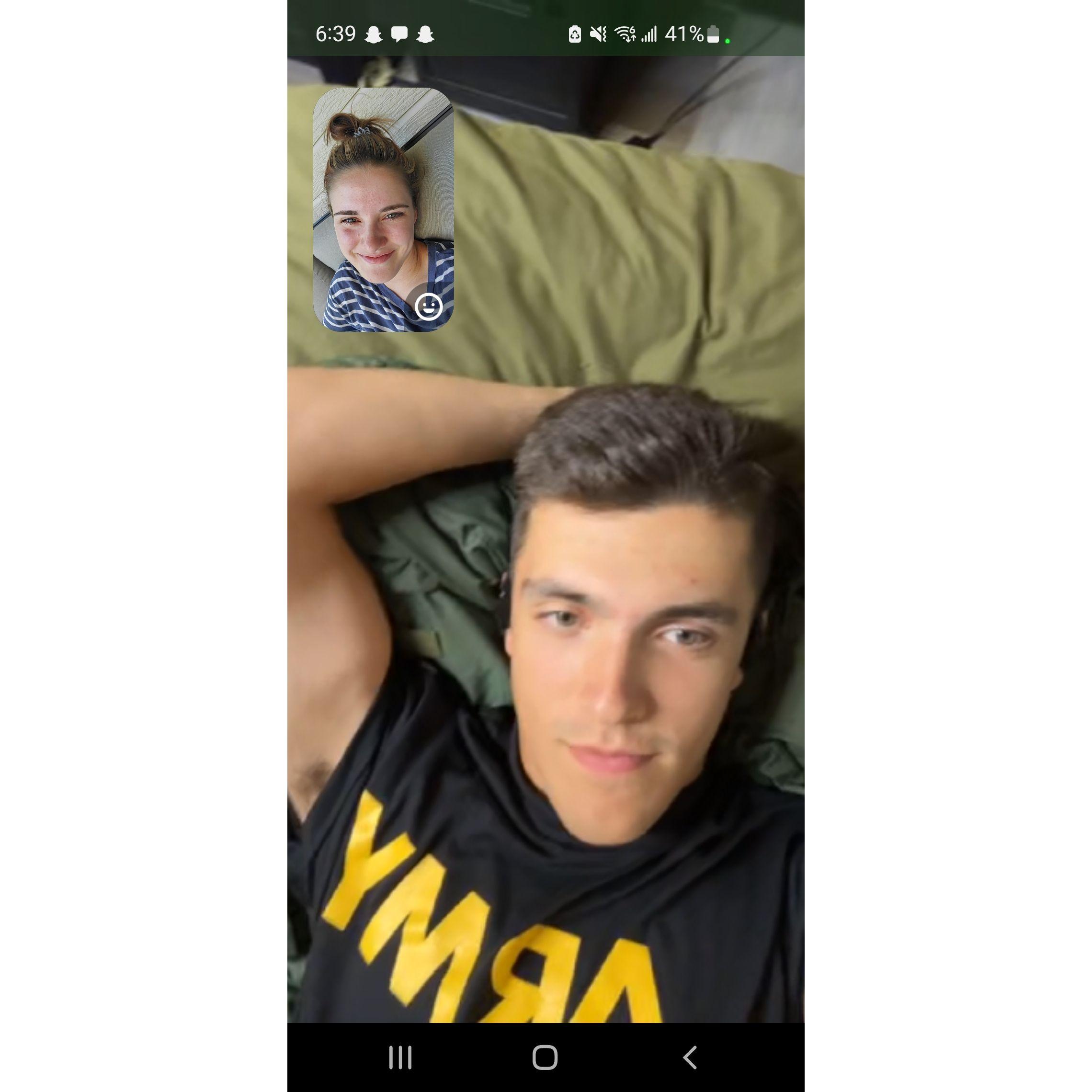Open face effects smiley on self-view
Screen dimensions: 1092x1092
(429, 307)
